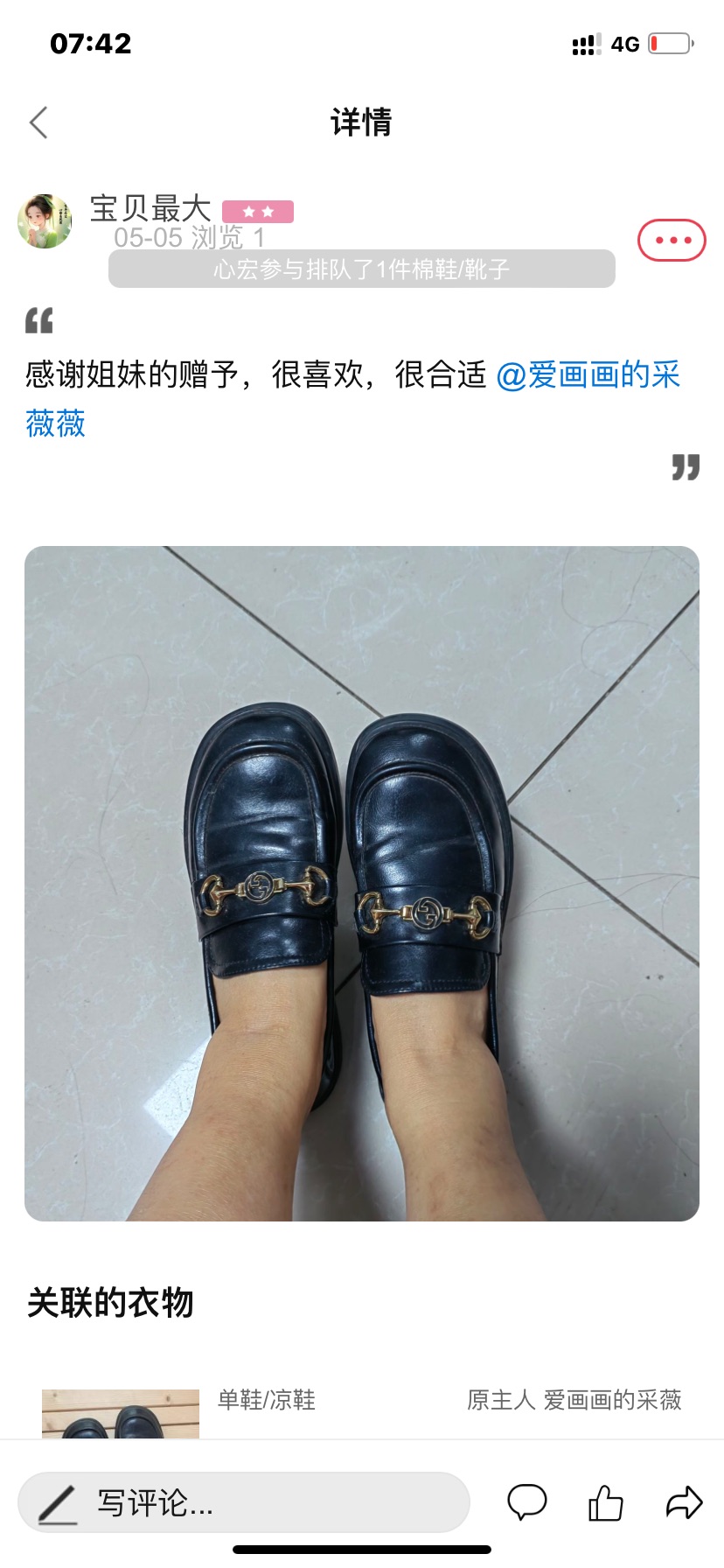Open the mentioned user @爱画画的采薇薇
Viewport: 724px width, 1568px height.
[352, 398]
